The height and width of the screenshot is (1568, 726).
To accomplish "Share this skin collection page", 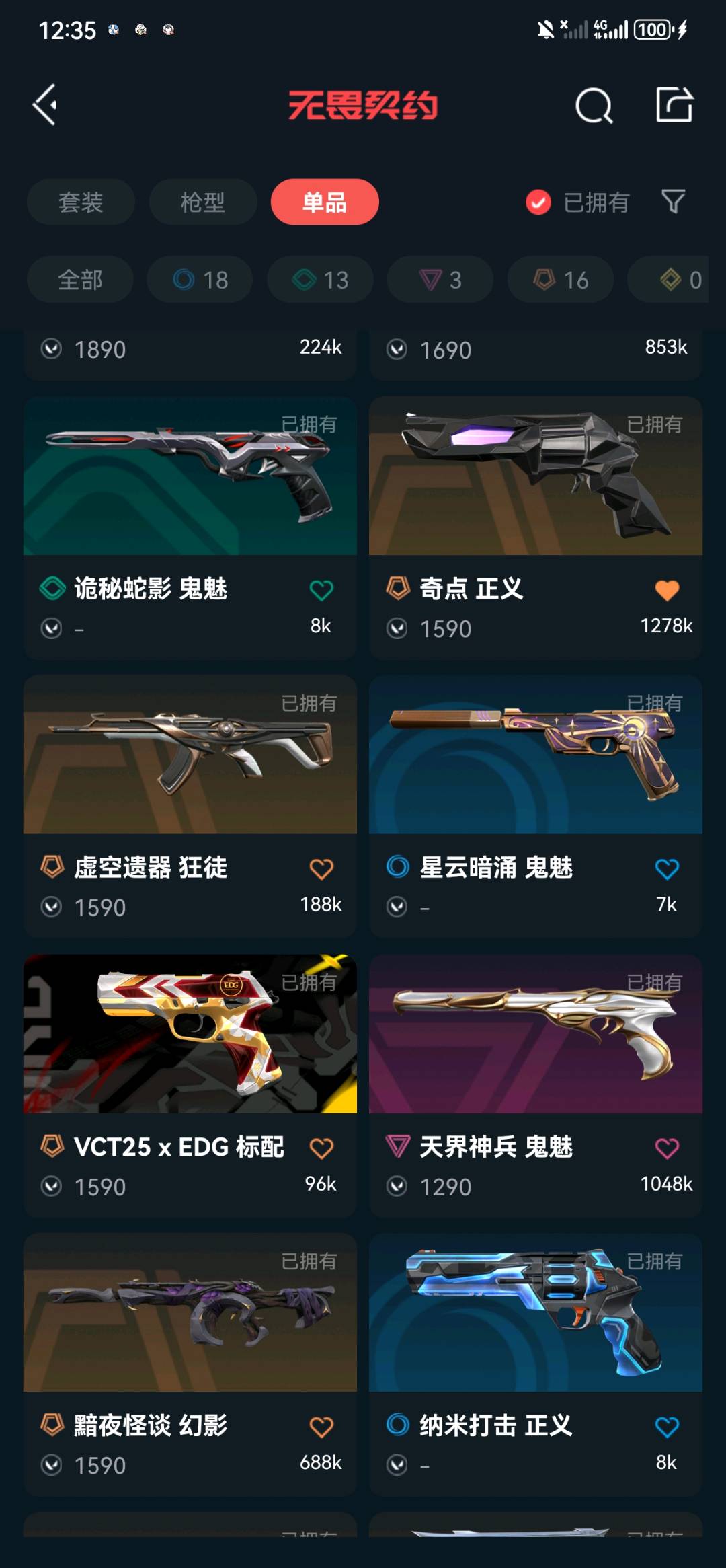I will coord(674,105).
